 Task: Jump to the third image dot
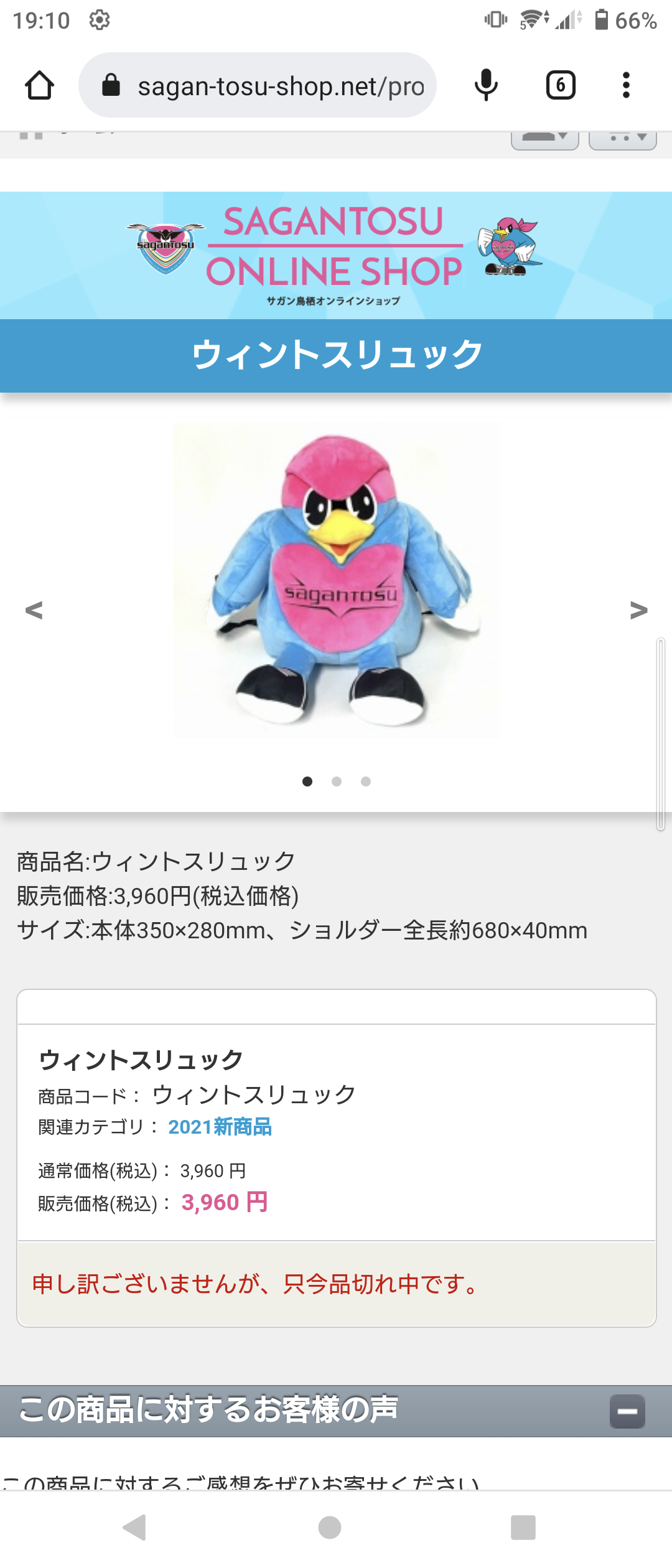366,782
